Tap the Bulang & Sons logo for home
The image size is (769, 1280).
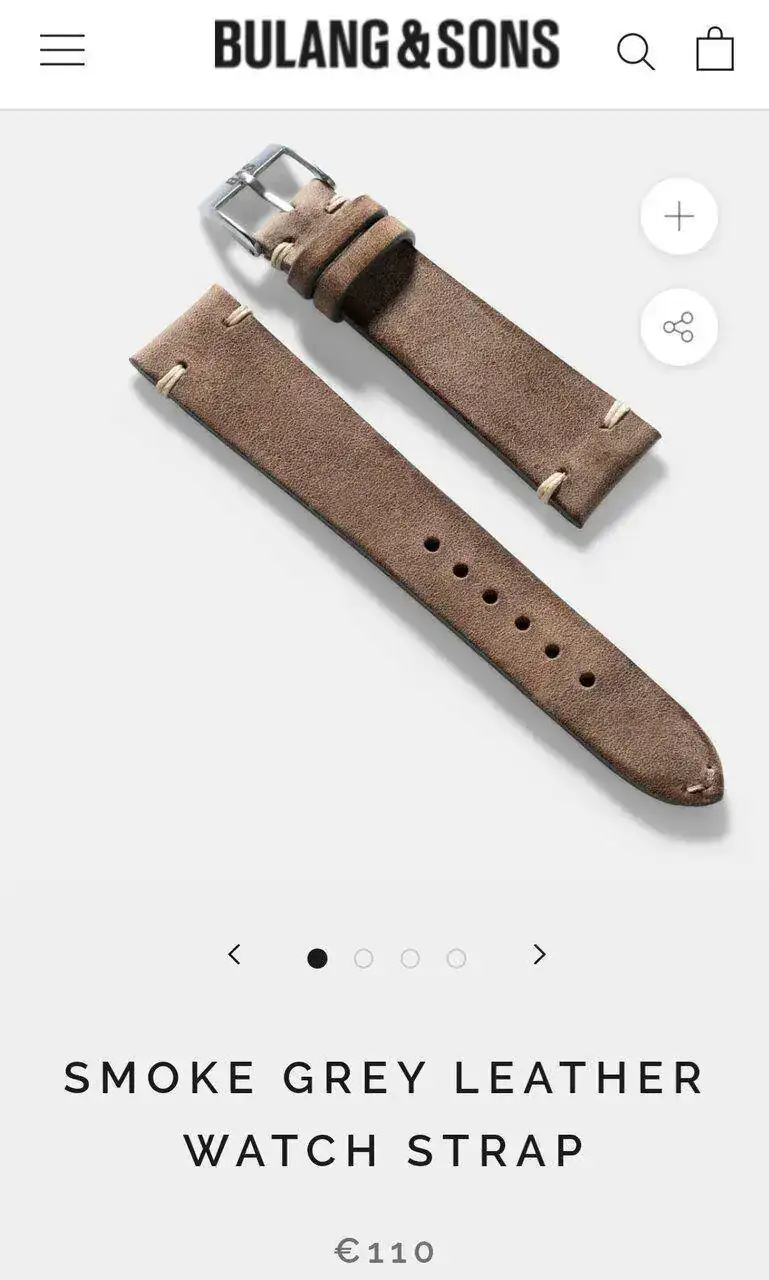click(387, 46)
